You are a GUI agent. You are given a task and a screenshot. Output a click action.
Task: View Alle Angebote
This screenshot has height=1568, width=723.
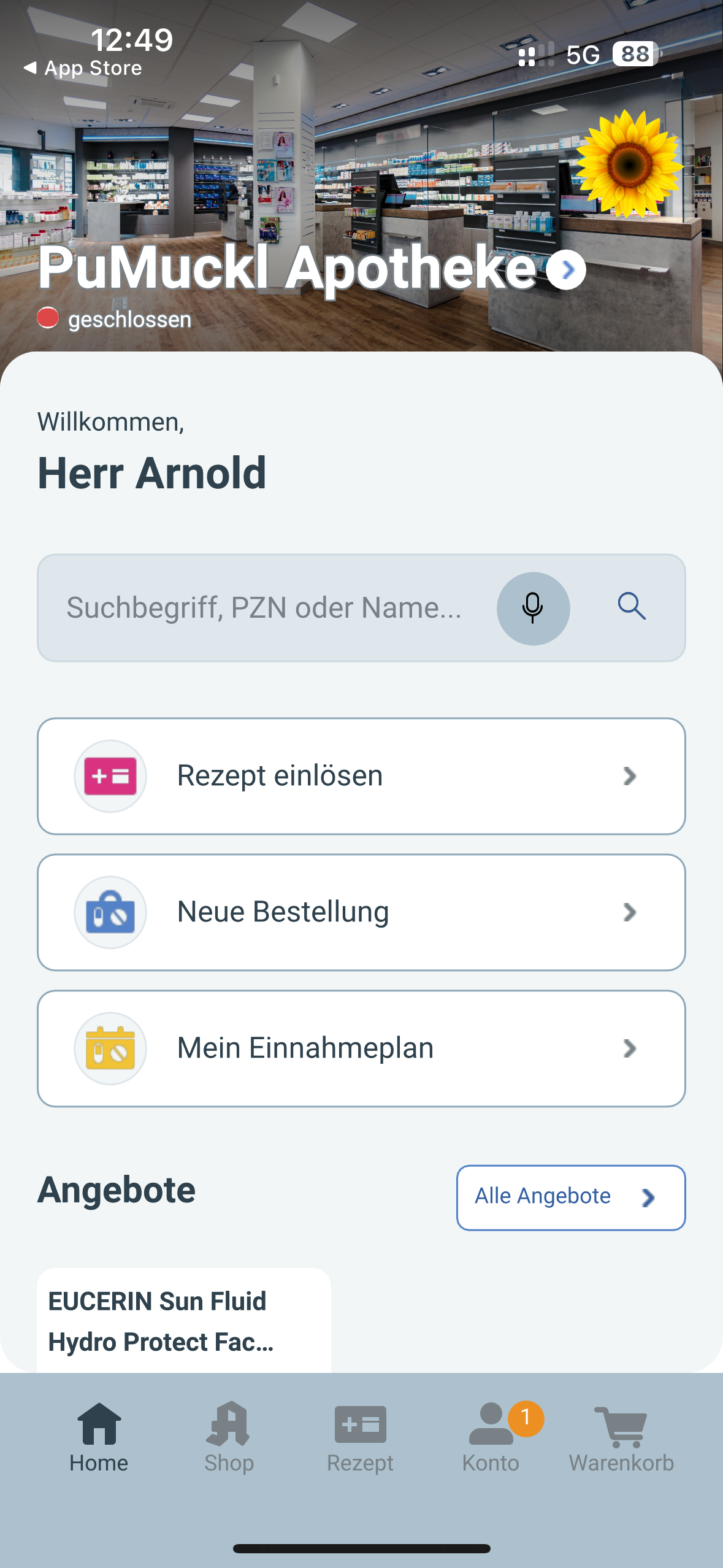pyautogui.click(x=570, y=1197)
